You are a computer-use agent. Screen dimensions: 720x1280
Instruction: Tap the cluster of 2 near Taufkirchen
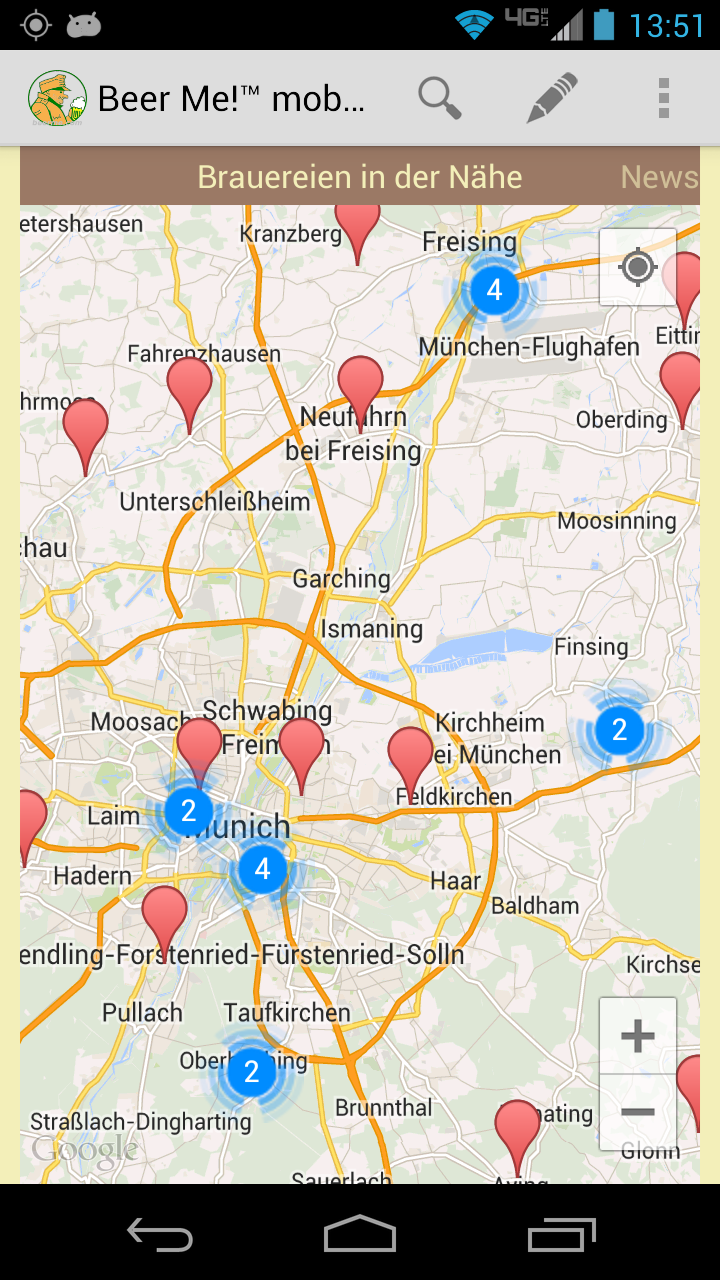point(252,1072)
